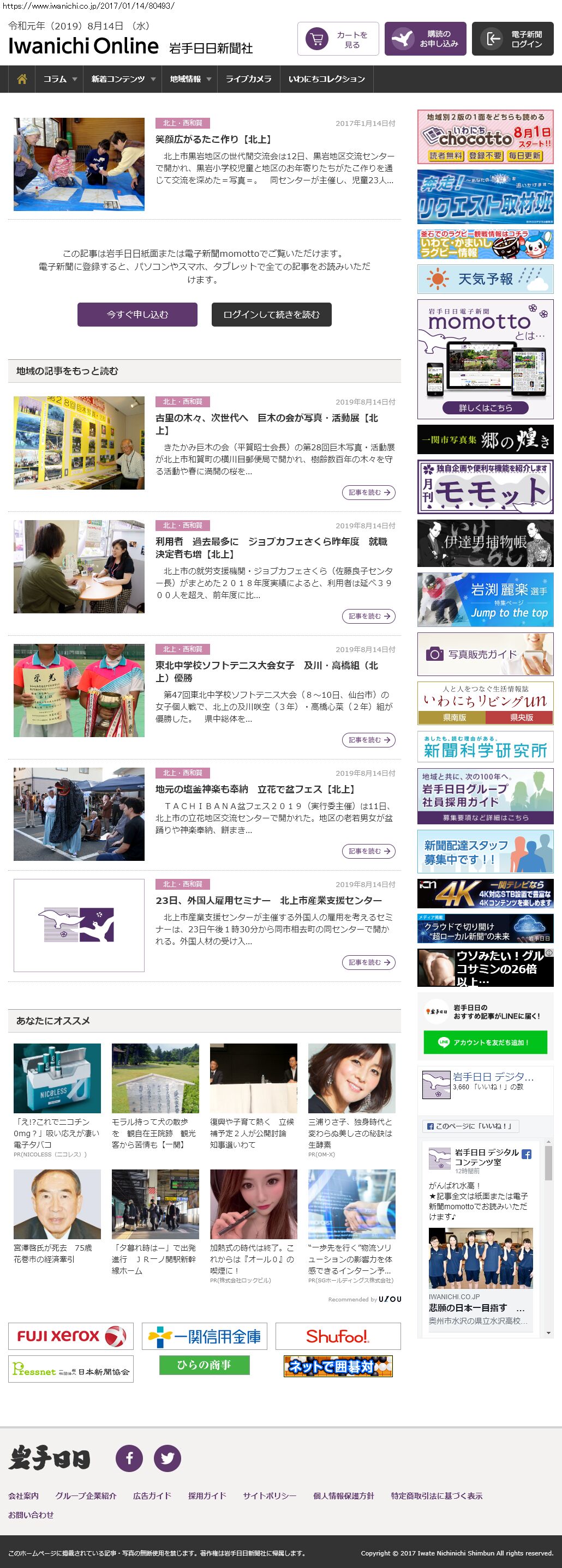Log in via 電子新聞ログイン

(x=512, y=40)
